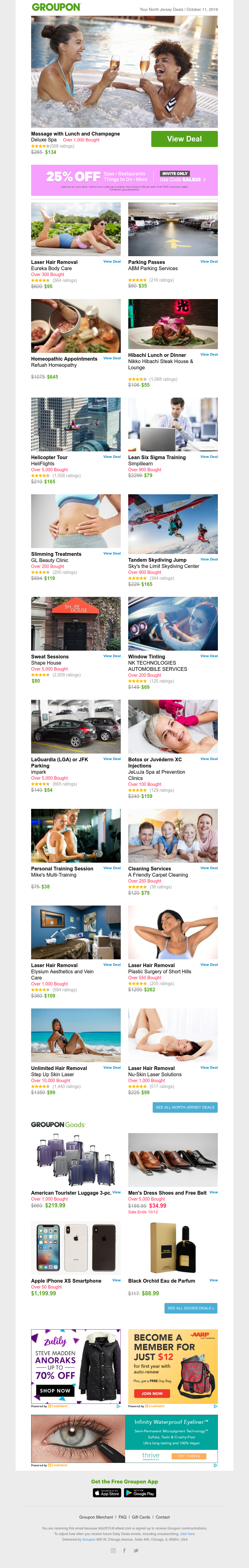Download from the App Store badge

click(x=106, y=1492)
